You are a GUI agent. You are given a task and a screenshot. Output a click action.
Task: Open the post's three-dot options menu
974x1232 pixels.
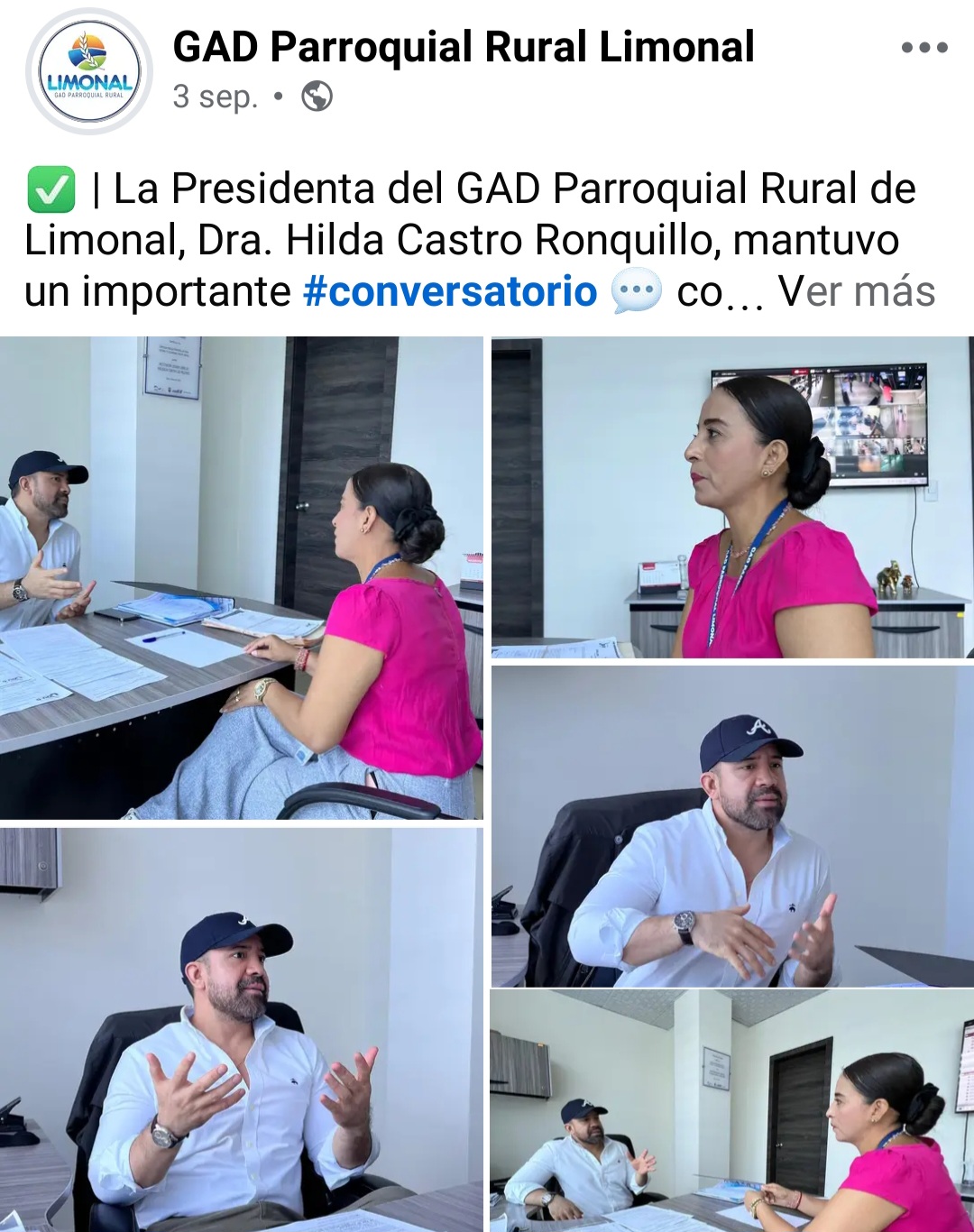coord(924,48)
